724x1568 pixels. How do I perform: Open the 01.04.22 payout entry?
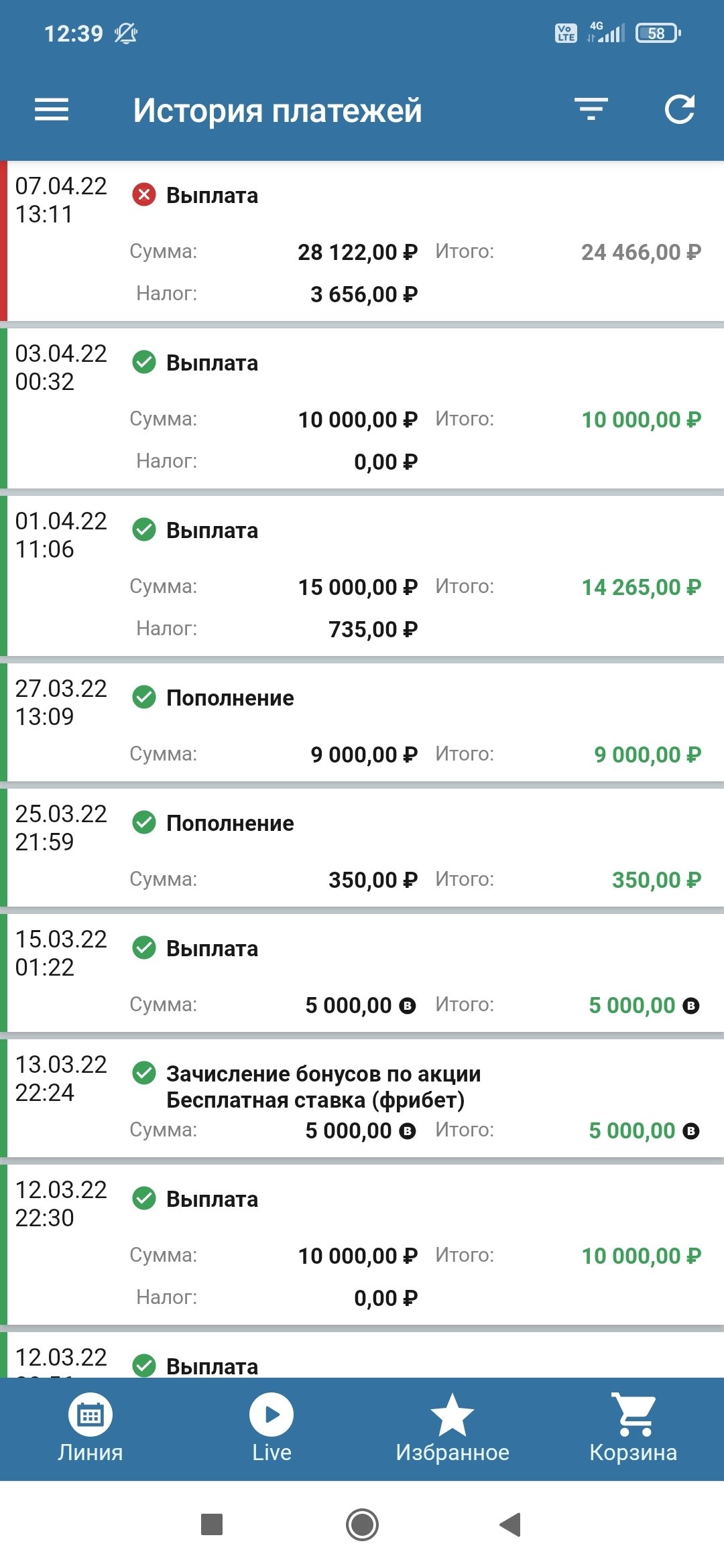(362, 576)
